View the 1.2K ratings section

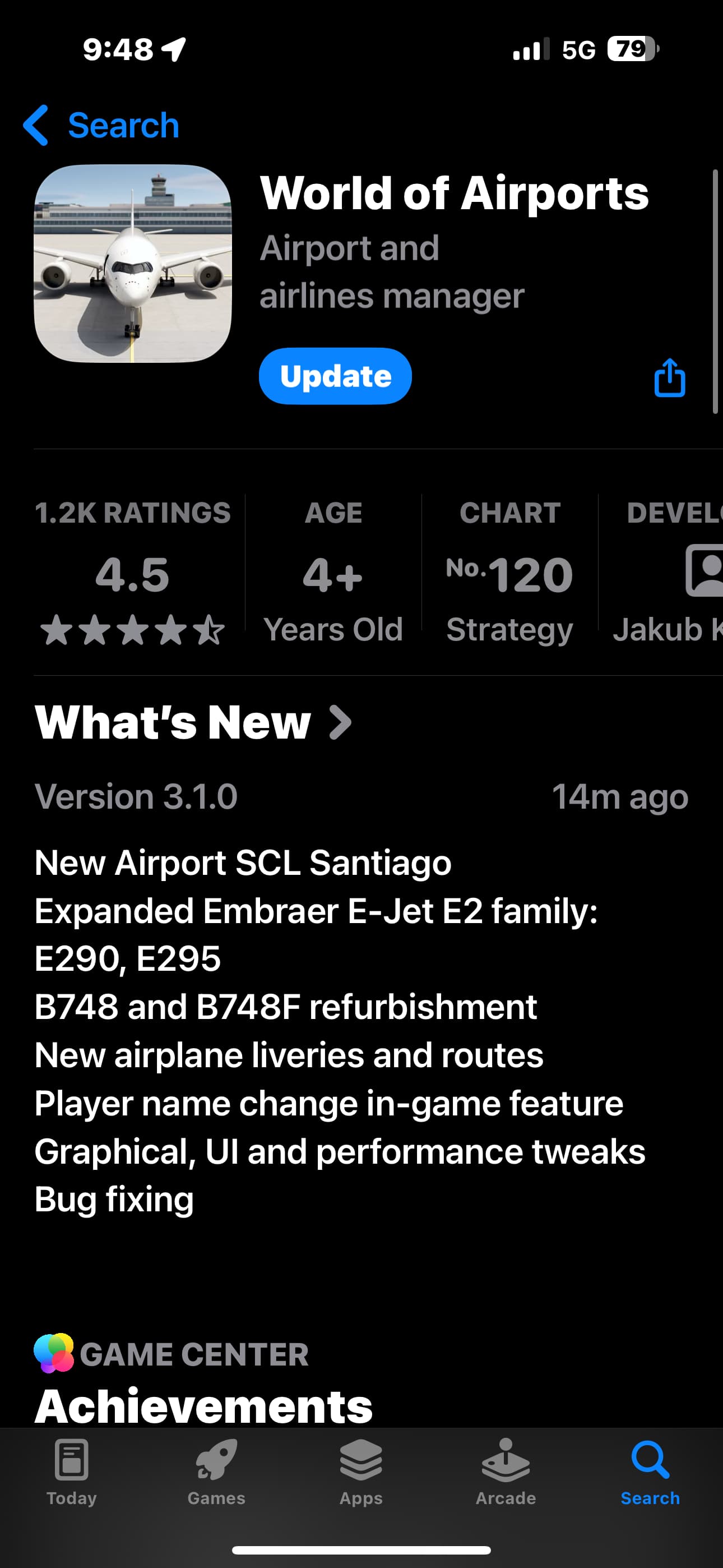pyautogui.click(x=133, y=572)
